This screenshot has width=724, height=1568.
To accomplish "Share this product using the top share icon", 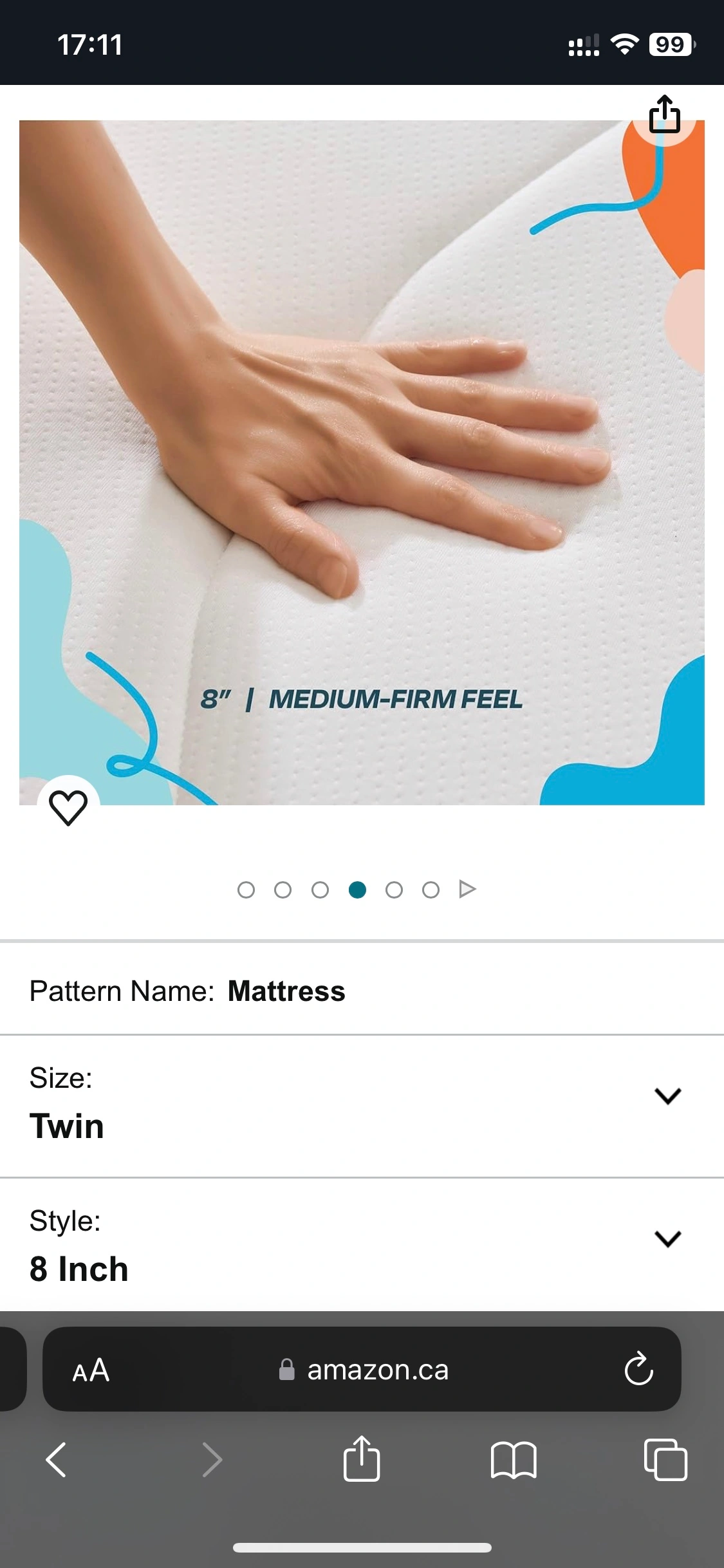I will click(664, 115).
